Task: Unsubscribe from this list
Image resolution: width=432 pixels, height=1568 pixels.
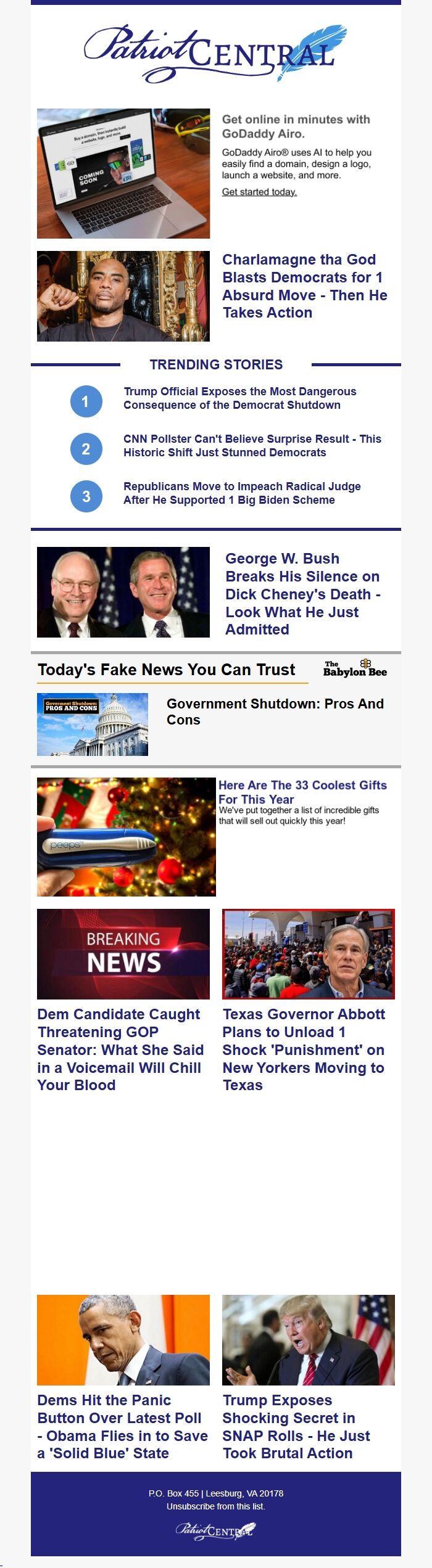Action: (215, 1506)
